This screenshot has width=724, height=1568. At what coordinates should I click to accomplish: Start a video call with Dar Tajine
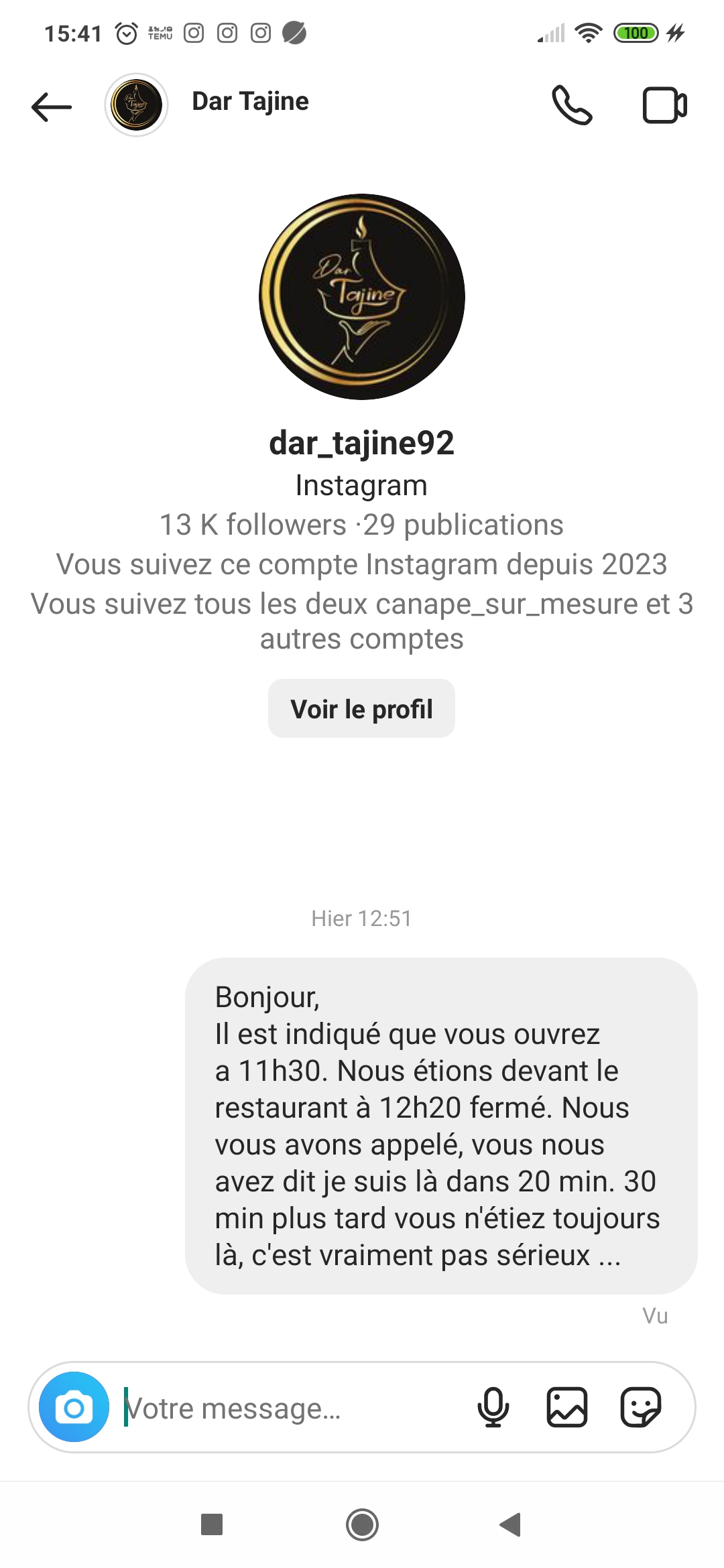[x=664, y=105]
